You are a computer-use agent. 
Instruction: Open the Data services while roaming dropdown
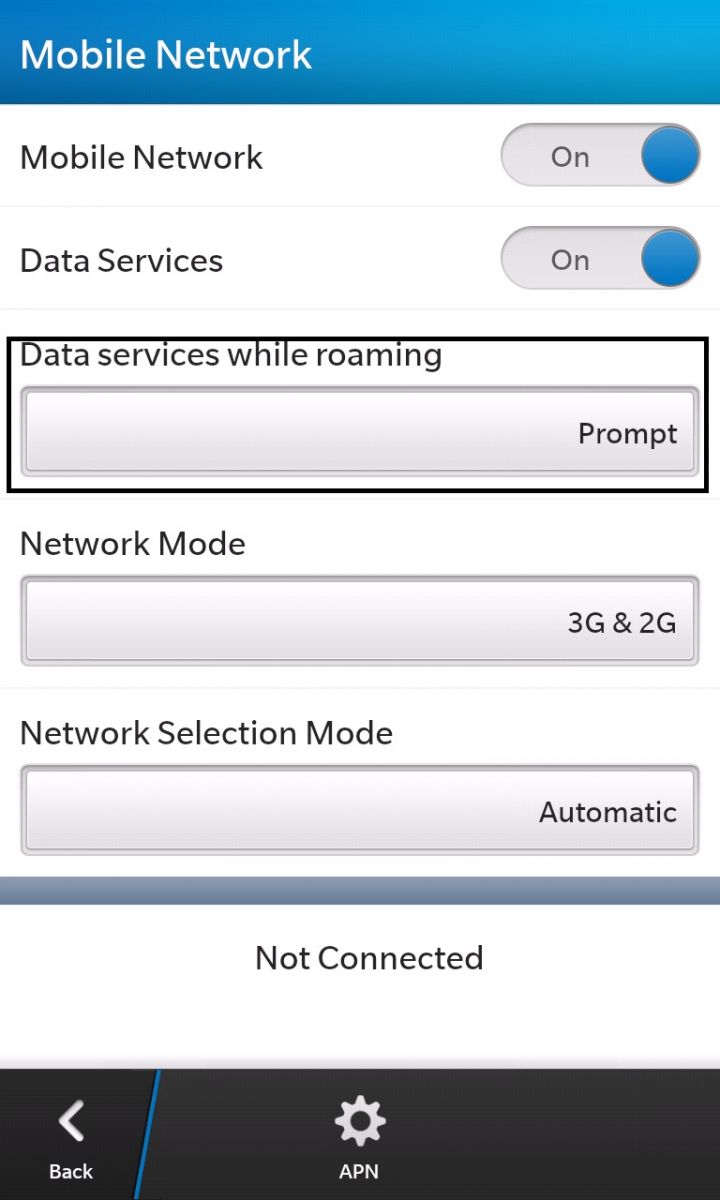click(359, 433)
